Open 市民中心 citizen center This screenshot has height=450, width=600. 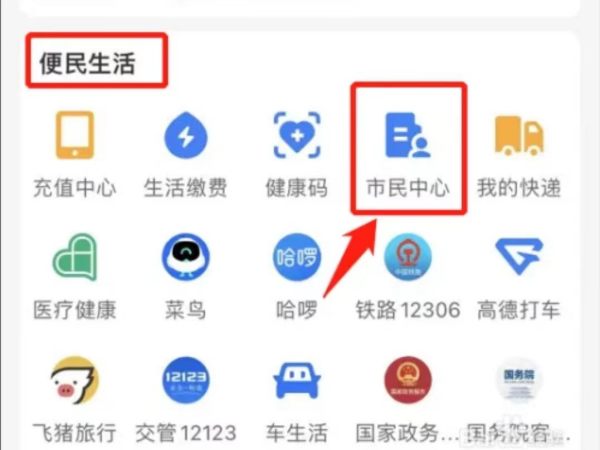point(407,137)
